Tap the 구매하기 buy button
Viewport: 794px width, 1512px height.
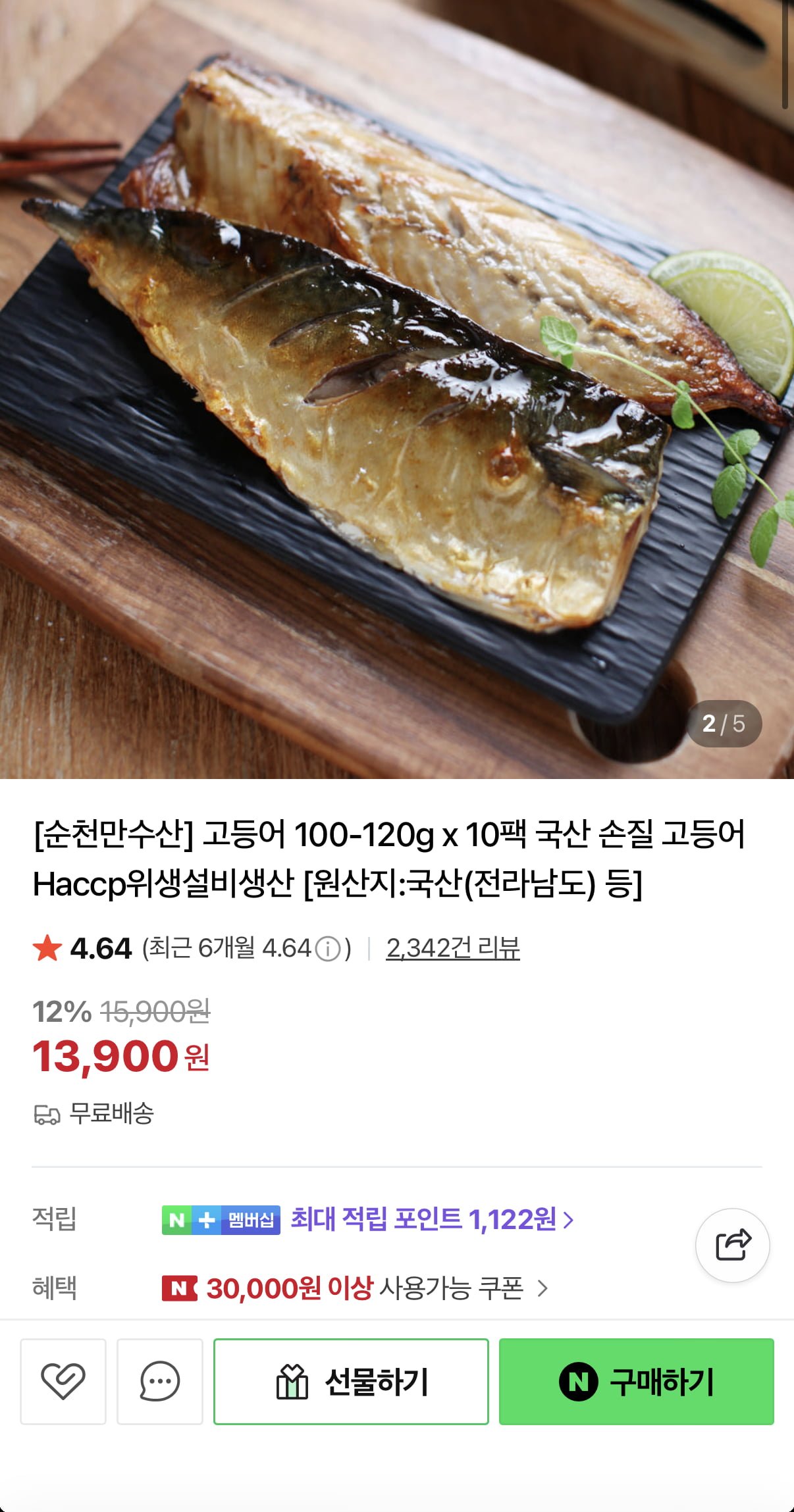tap(636, 1381)
